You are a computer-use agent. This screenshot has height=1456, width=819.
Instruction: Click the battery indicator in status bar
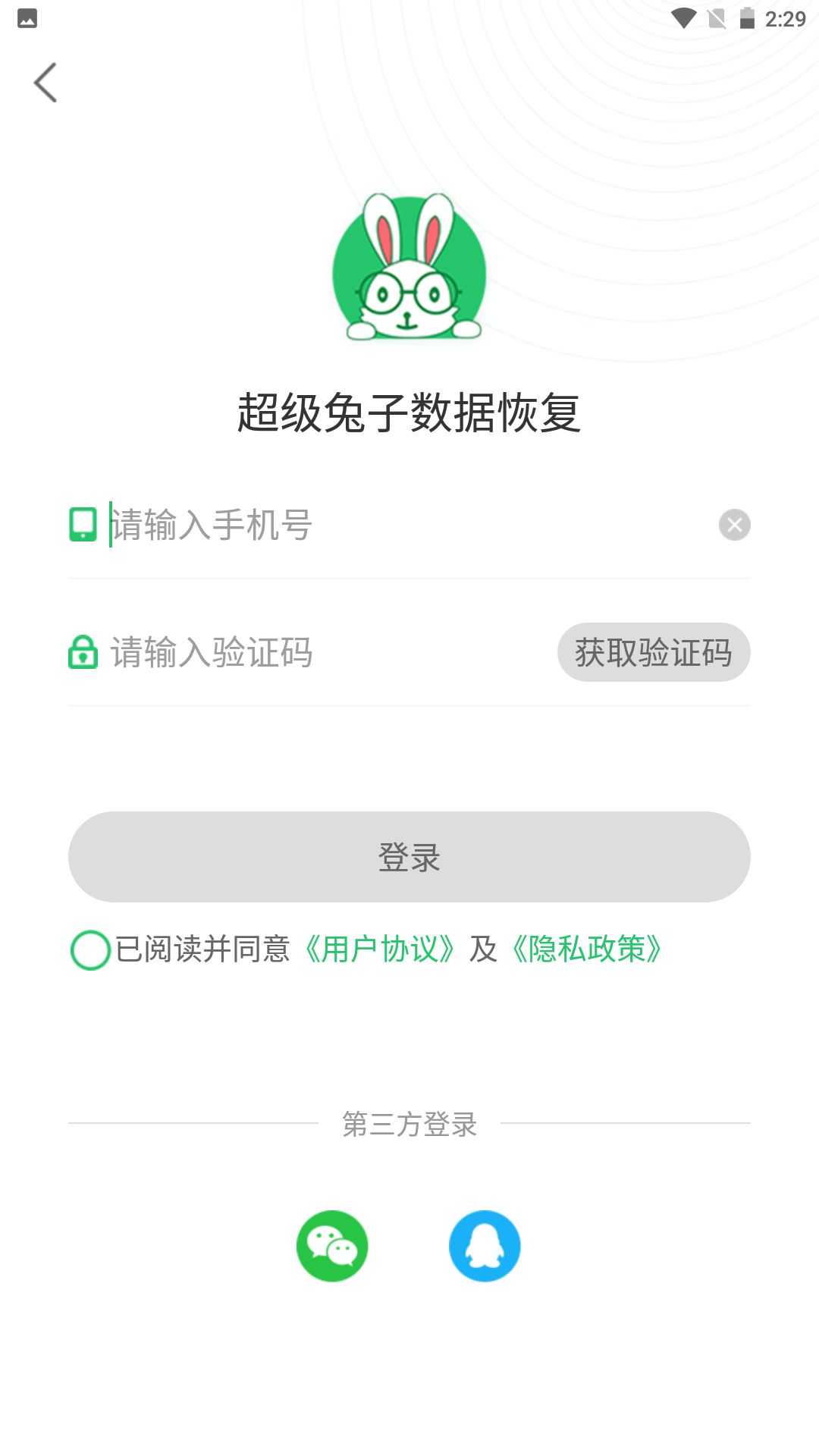[749, 18]
